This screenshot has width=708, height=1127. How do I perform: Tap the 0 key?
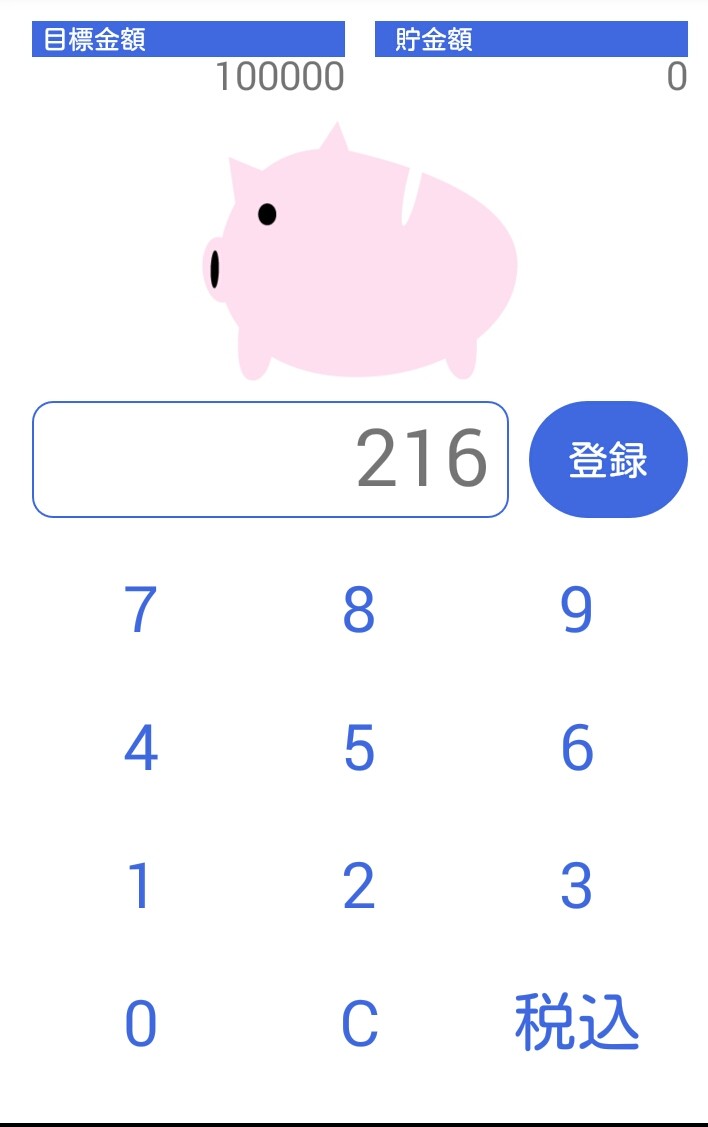141,1024
